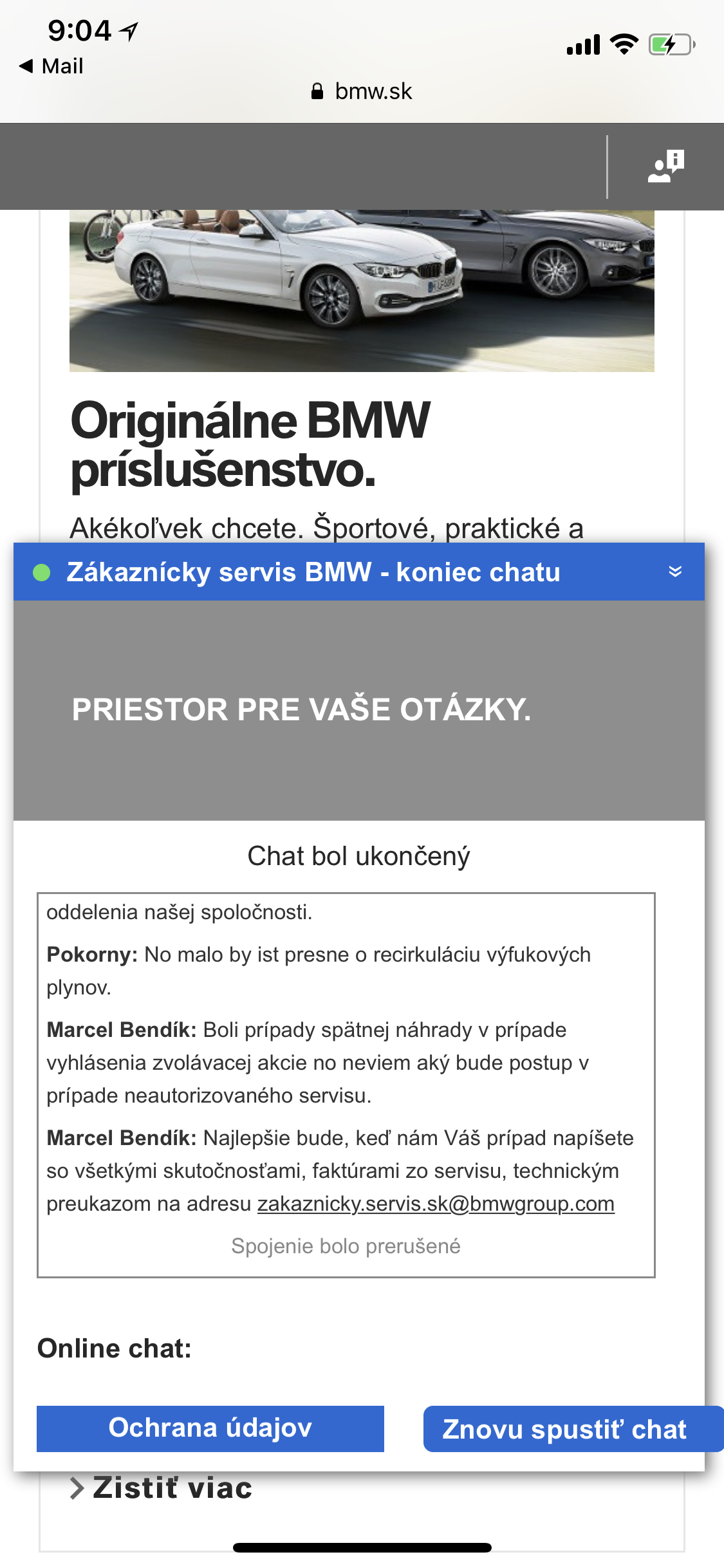The image size is (724, 1568).
Task: Return to the Mail app
Action: click(52, 66)
